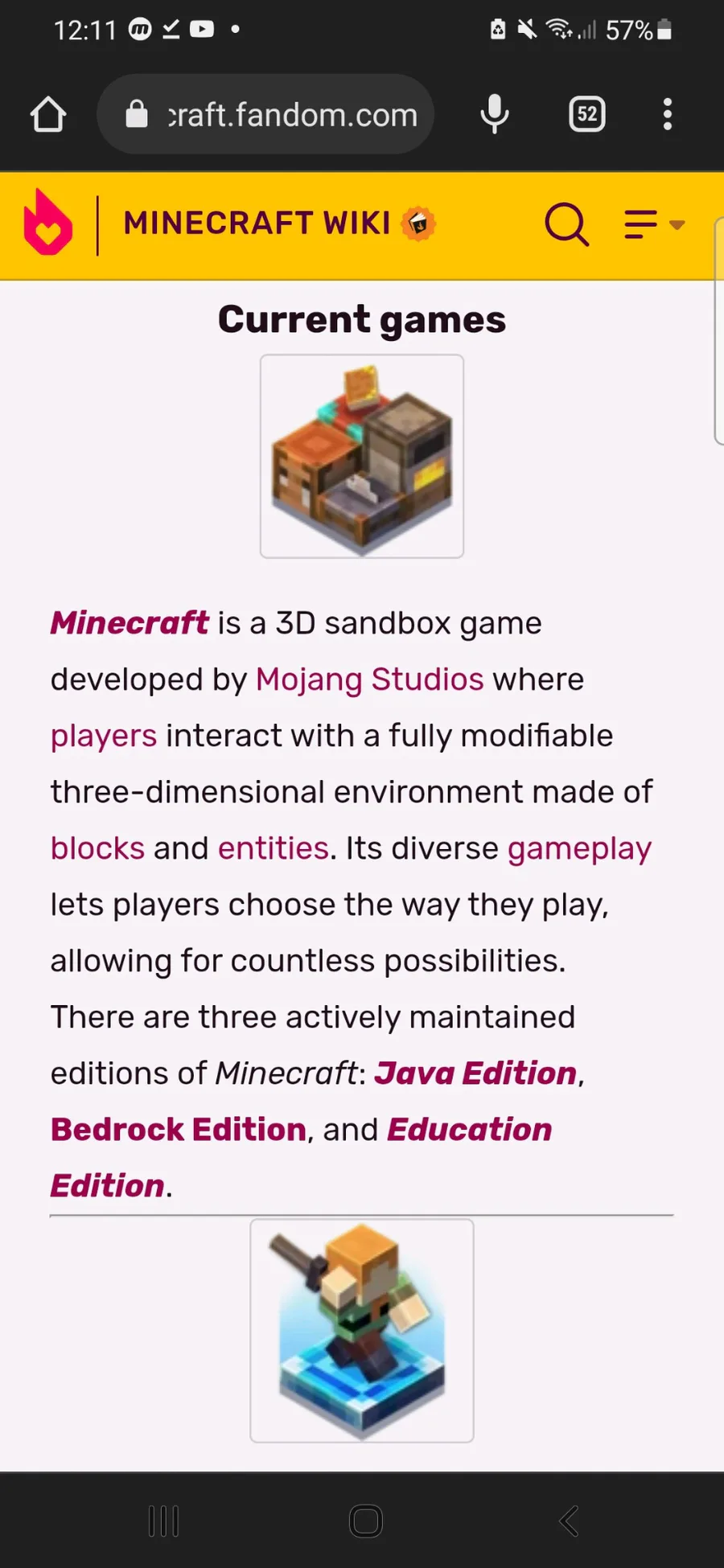Start voice search with the microphone
Screen dimensions: 724x1568
[x=495, y=114]
